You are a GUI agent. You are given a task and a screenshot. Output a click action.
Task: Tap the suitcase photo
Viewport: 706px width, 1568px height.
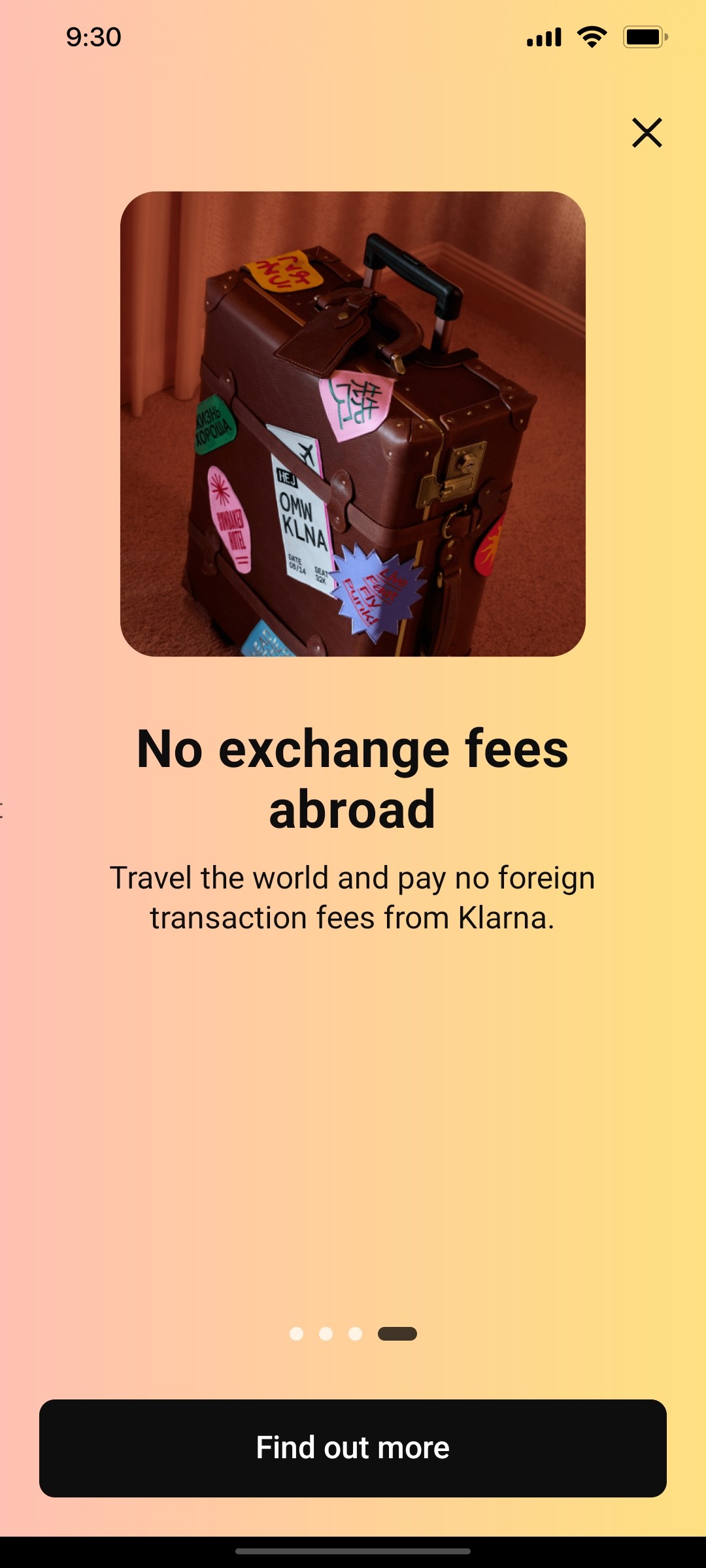tap(353, 425)
